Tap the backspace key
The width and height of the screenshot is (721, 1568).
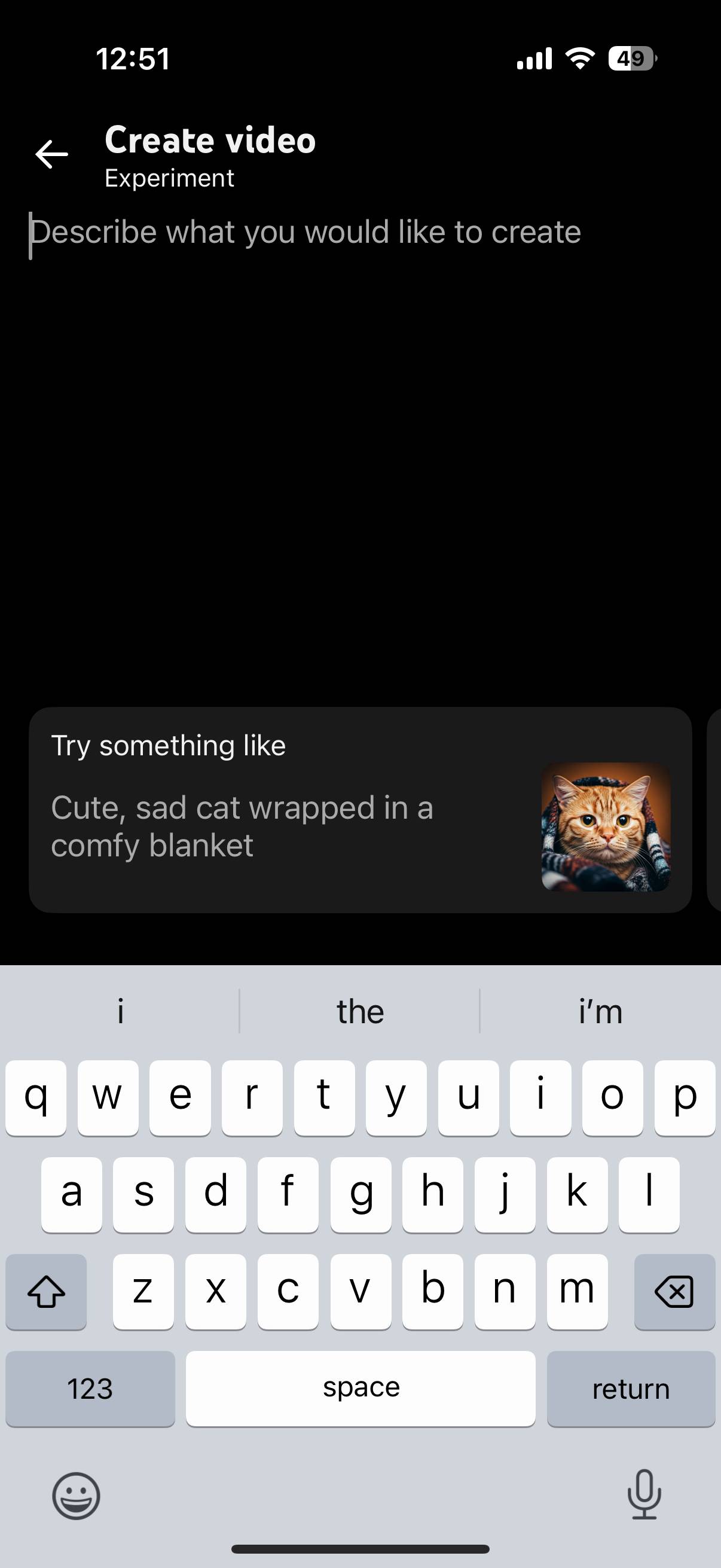[x=674, y=1291]
